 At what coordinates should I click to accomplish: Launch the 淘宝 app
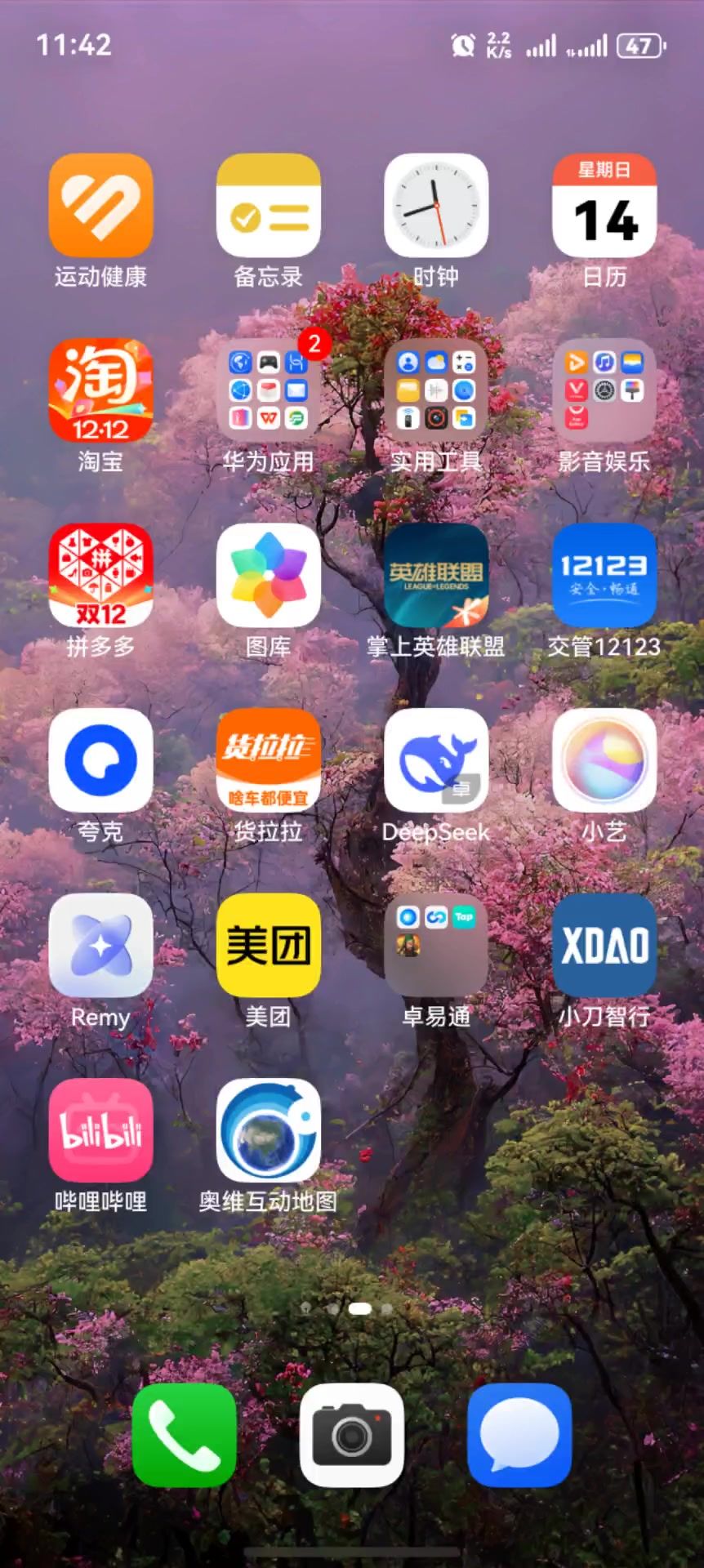100,390
